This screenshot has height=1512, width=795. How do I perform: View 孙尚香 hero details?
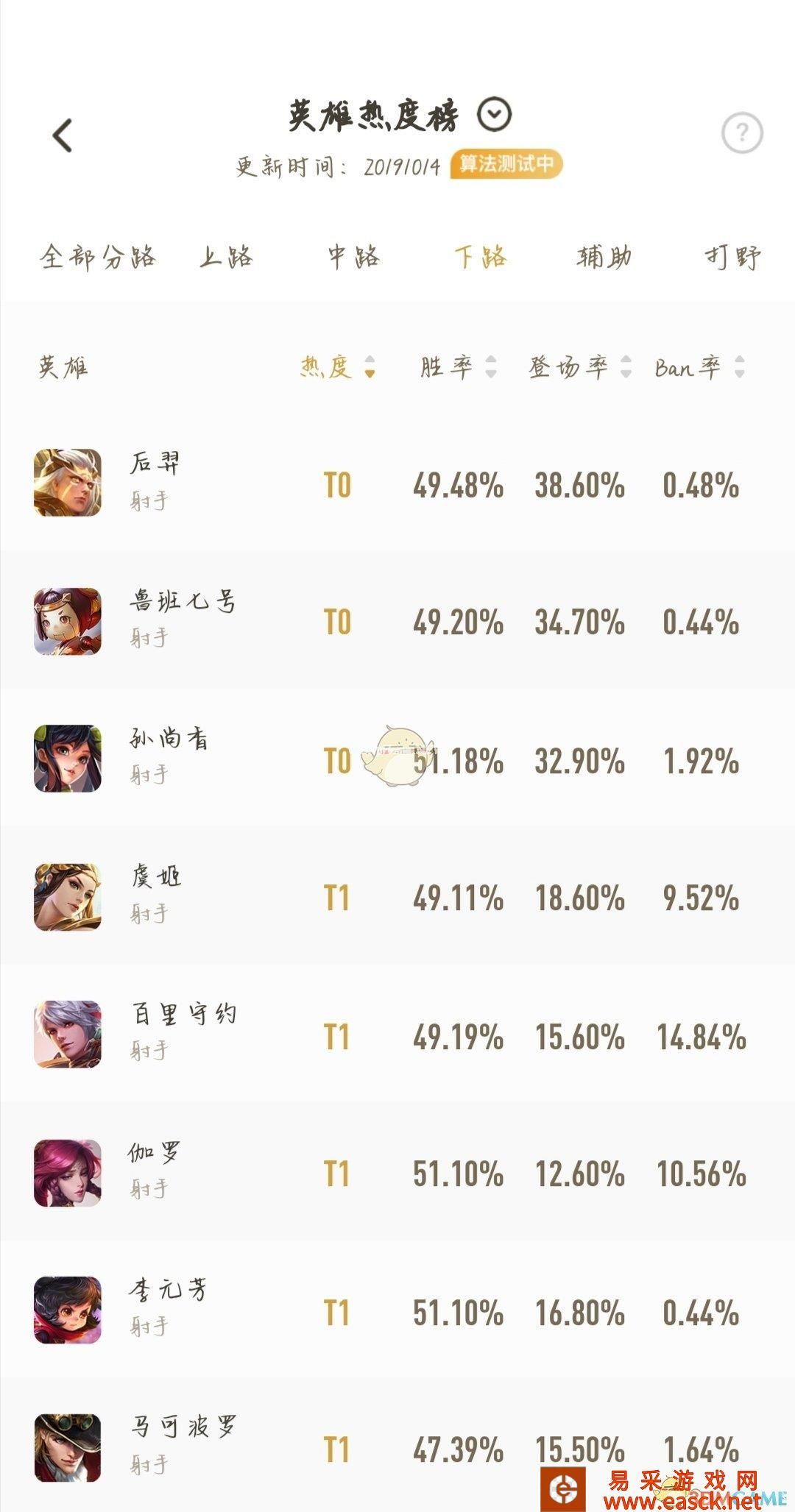(169, 758)
